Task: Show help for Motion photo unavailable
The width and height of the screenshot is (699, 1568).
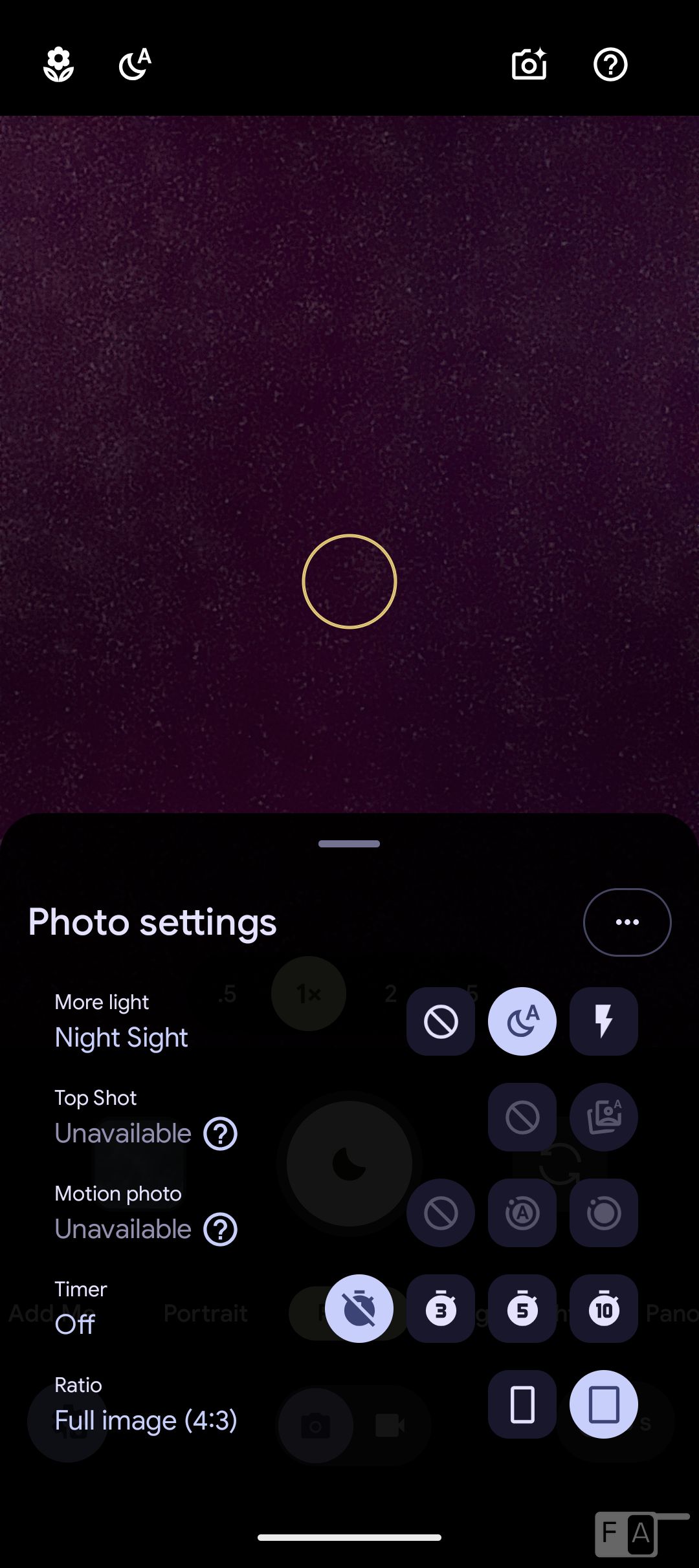Action: (221, 1229)
